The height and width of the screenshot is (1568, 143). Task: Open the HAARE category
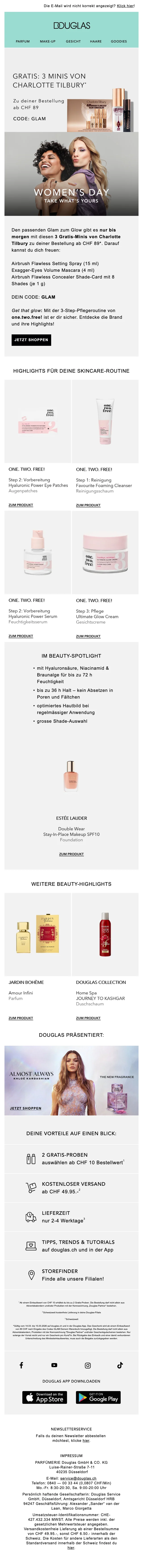pyautogui.click(x=96, y=41)
